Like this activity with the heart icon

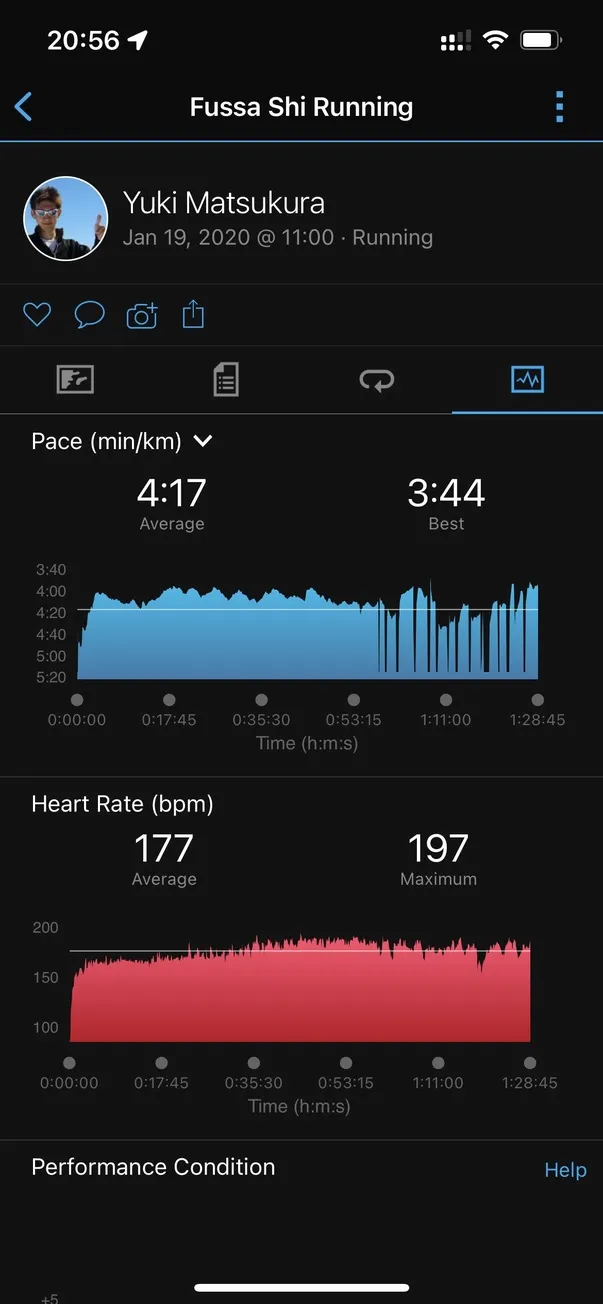tap(37, 316)
